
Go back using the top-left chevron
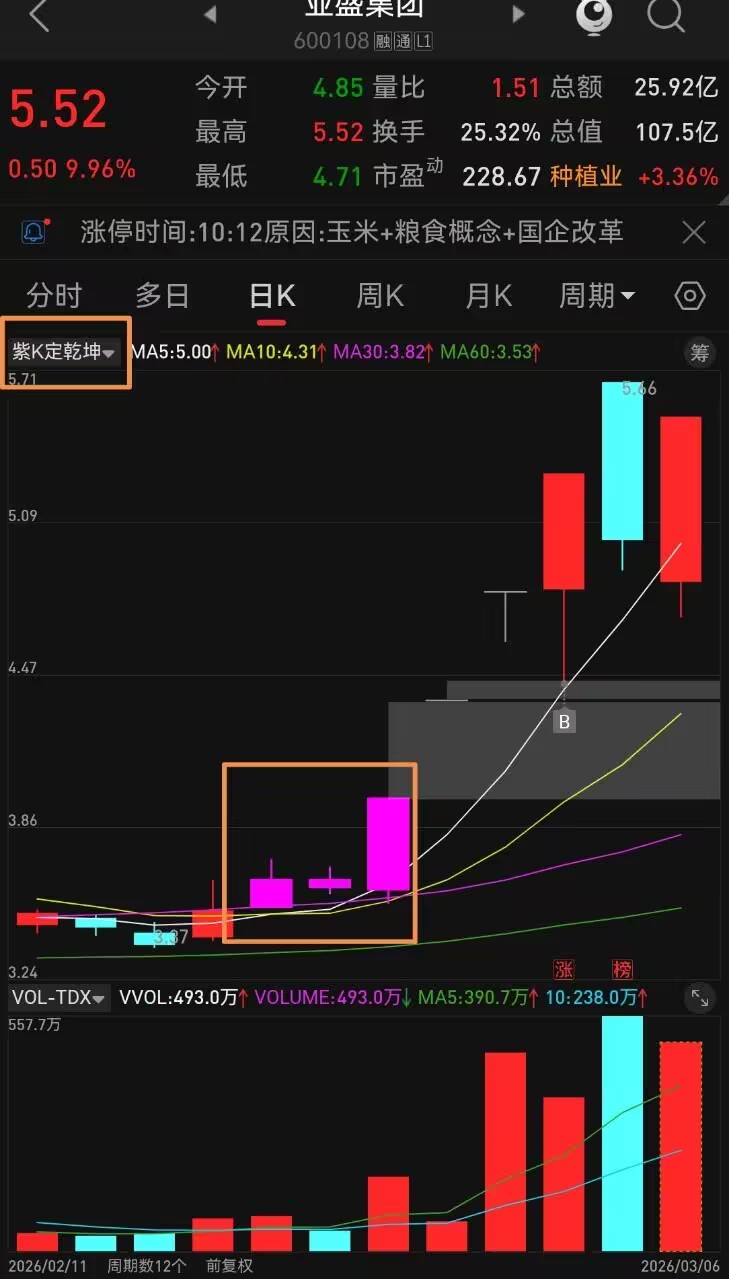pyautogui.click(x=36, y=16)
